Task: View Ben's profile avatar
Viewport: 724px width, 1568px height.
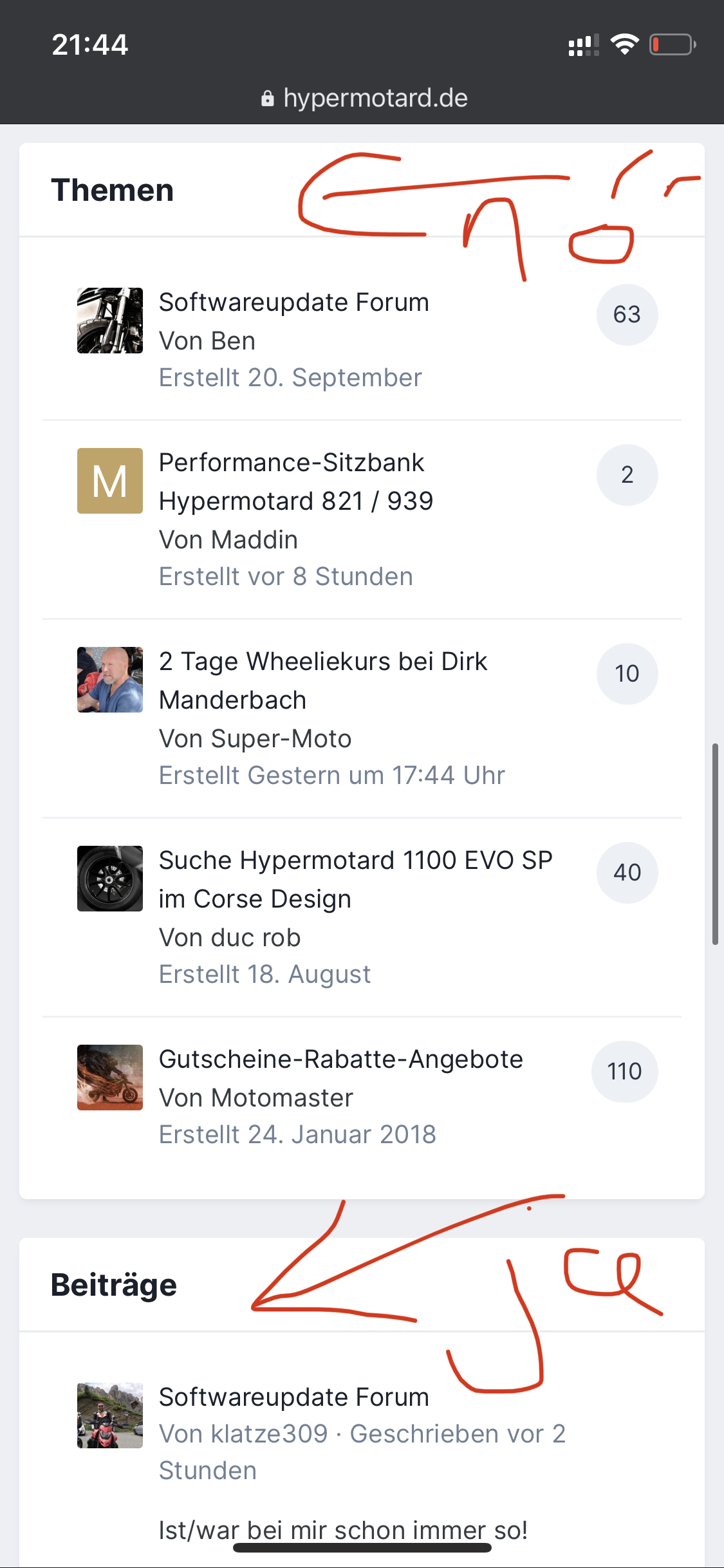Action: (110, 321)
